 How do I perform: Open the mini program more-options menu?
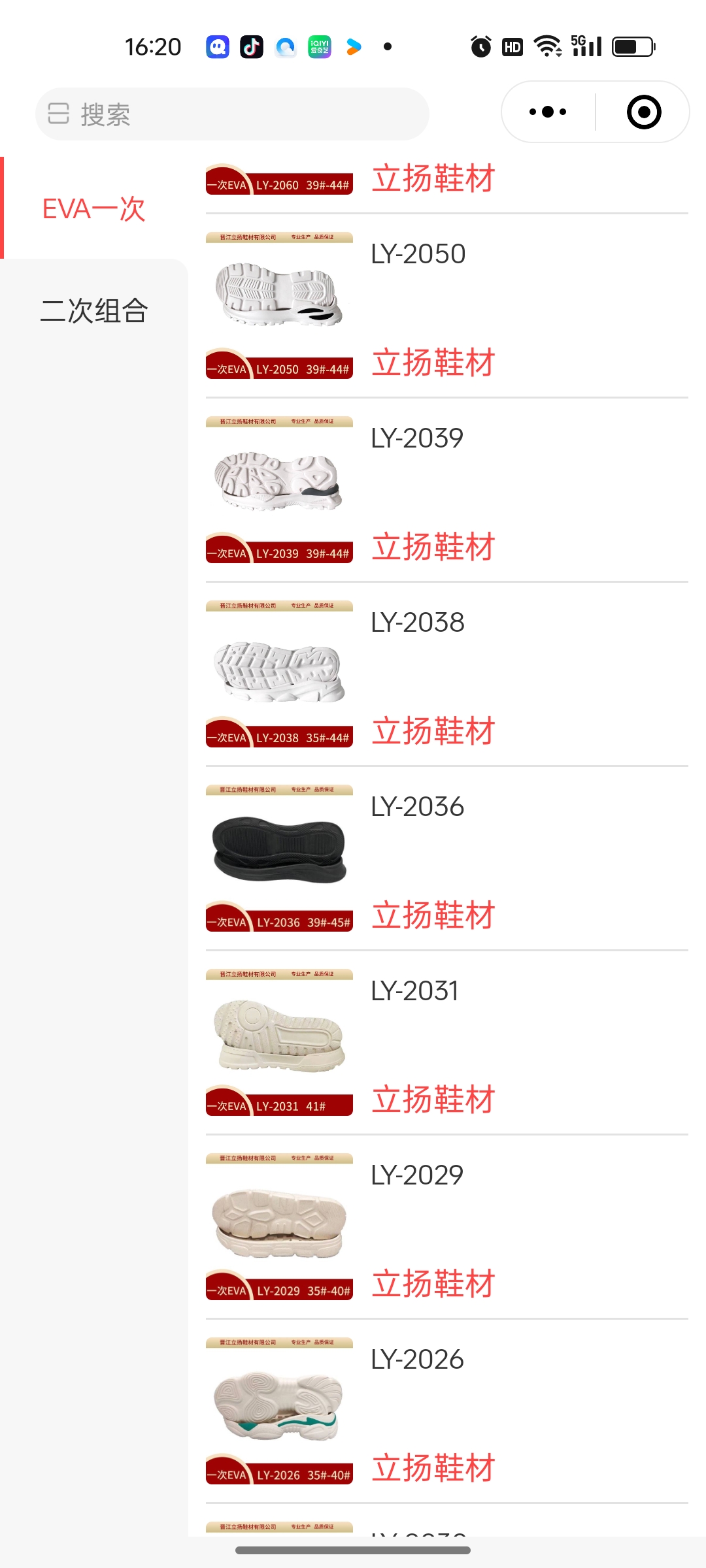548,112
